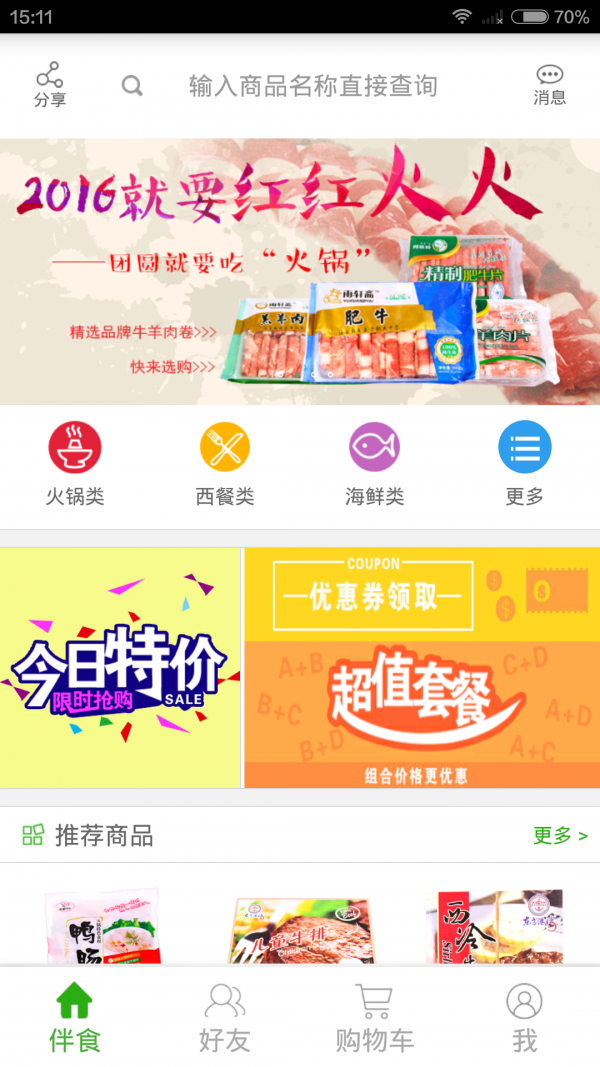600x1067 pixels.
Task: Browse the 海鲜类 category
Action: click(375, 463)
